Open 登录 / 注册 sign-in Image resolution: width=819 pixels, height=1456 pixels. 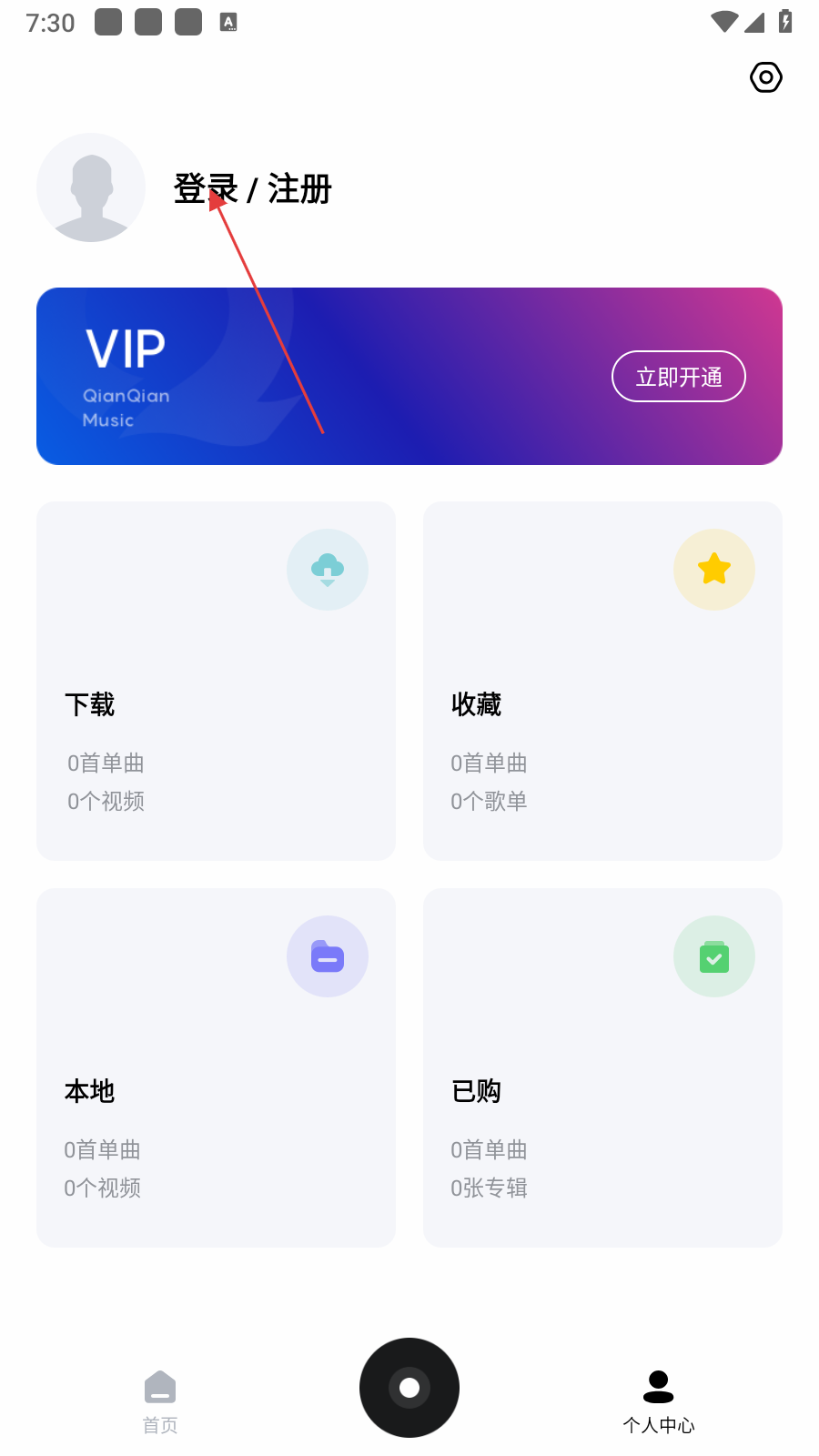(253, 189)
